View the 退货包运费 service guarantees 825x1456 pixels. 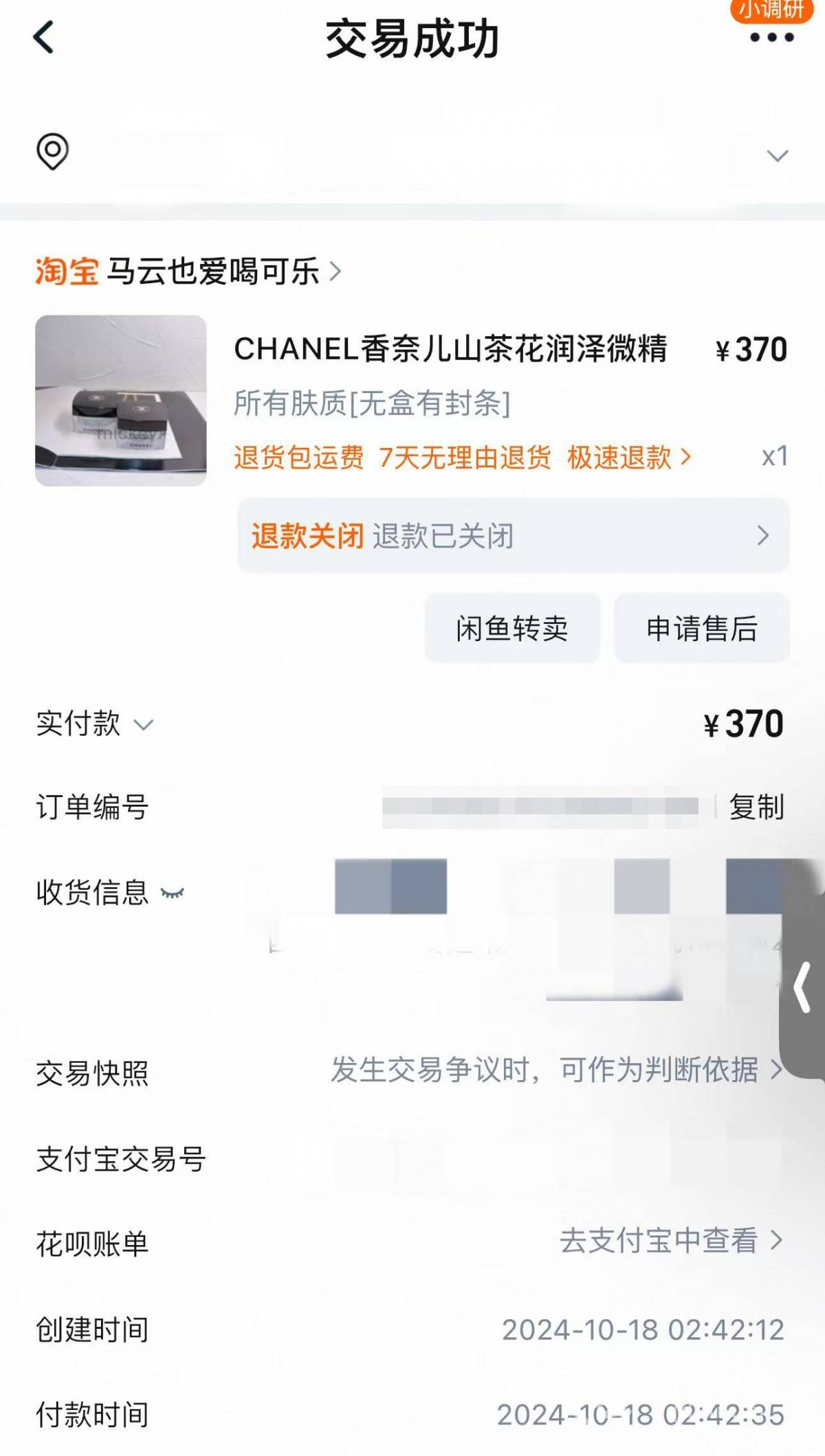pyautogui.click(x=462, y=457)
